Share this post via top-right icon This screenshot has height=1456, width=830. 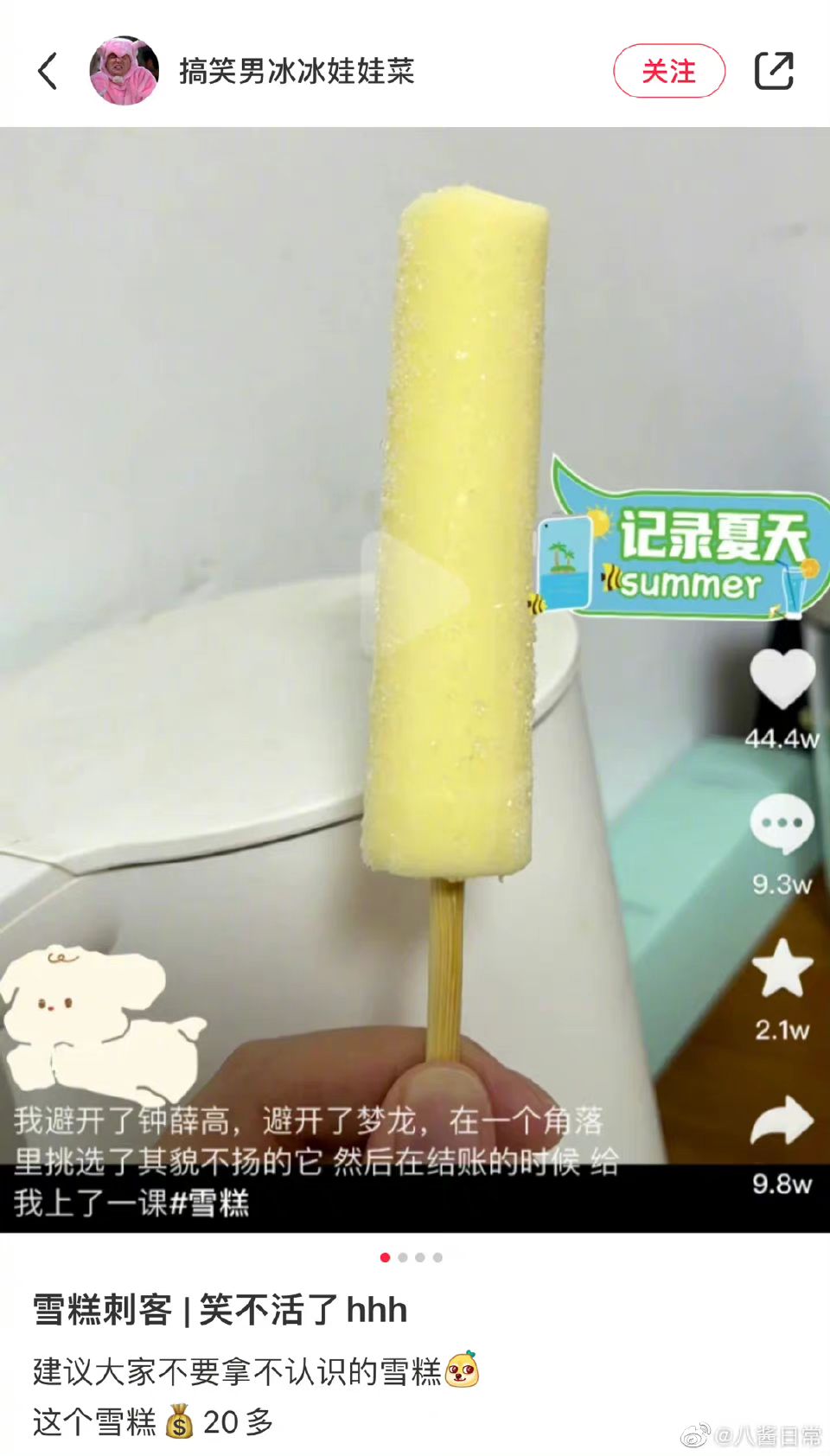tap(774, 71)
